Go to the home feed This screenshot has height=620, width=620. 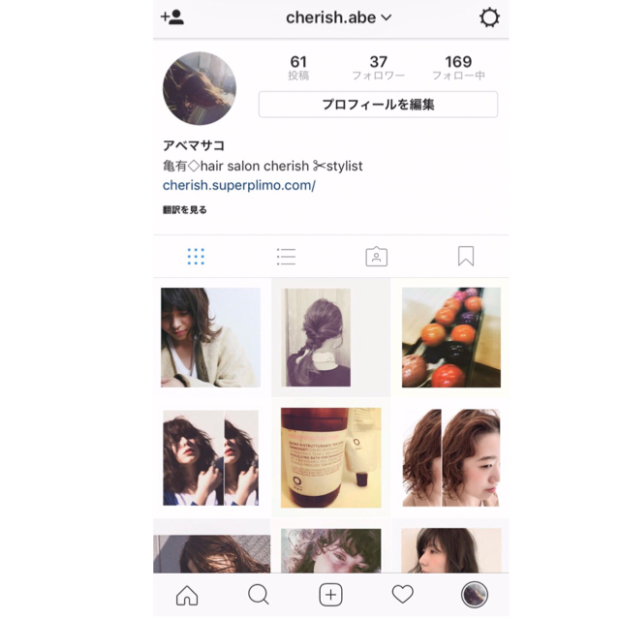[186, 595]
